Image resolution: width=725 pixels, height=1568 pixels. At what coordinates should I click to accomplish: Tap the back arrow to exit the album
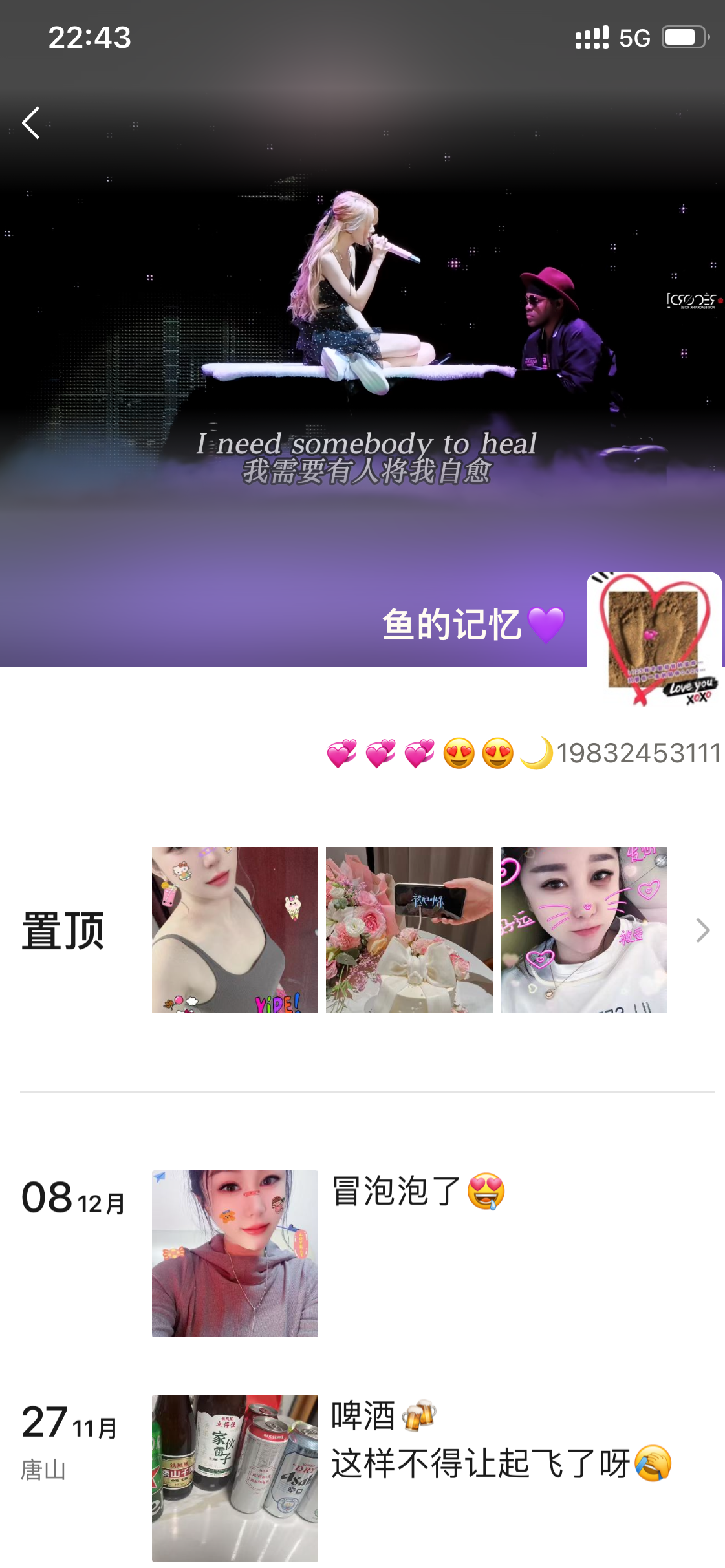coord(30,123)
